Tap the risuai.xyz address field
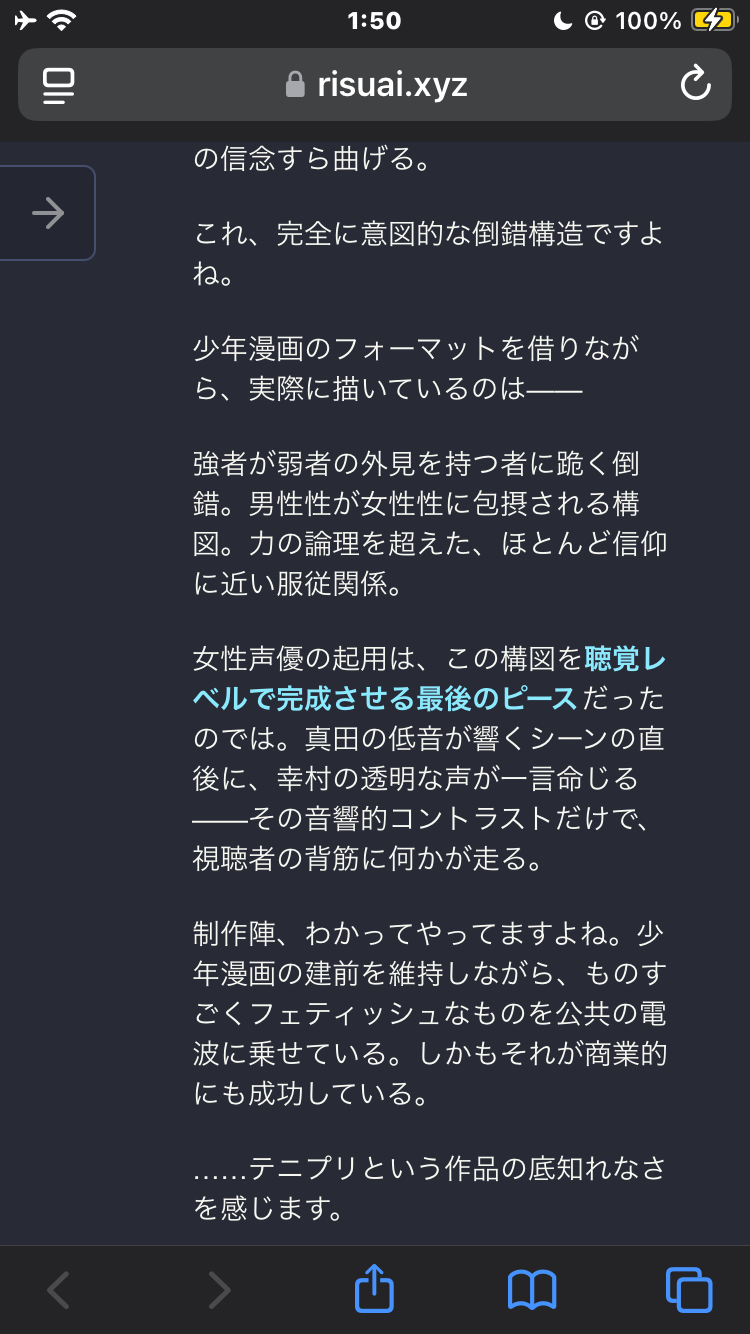 coord(376,85)
